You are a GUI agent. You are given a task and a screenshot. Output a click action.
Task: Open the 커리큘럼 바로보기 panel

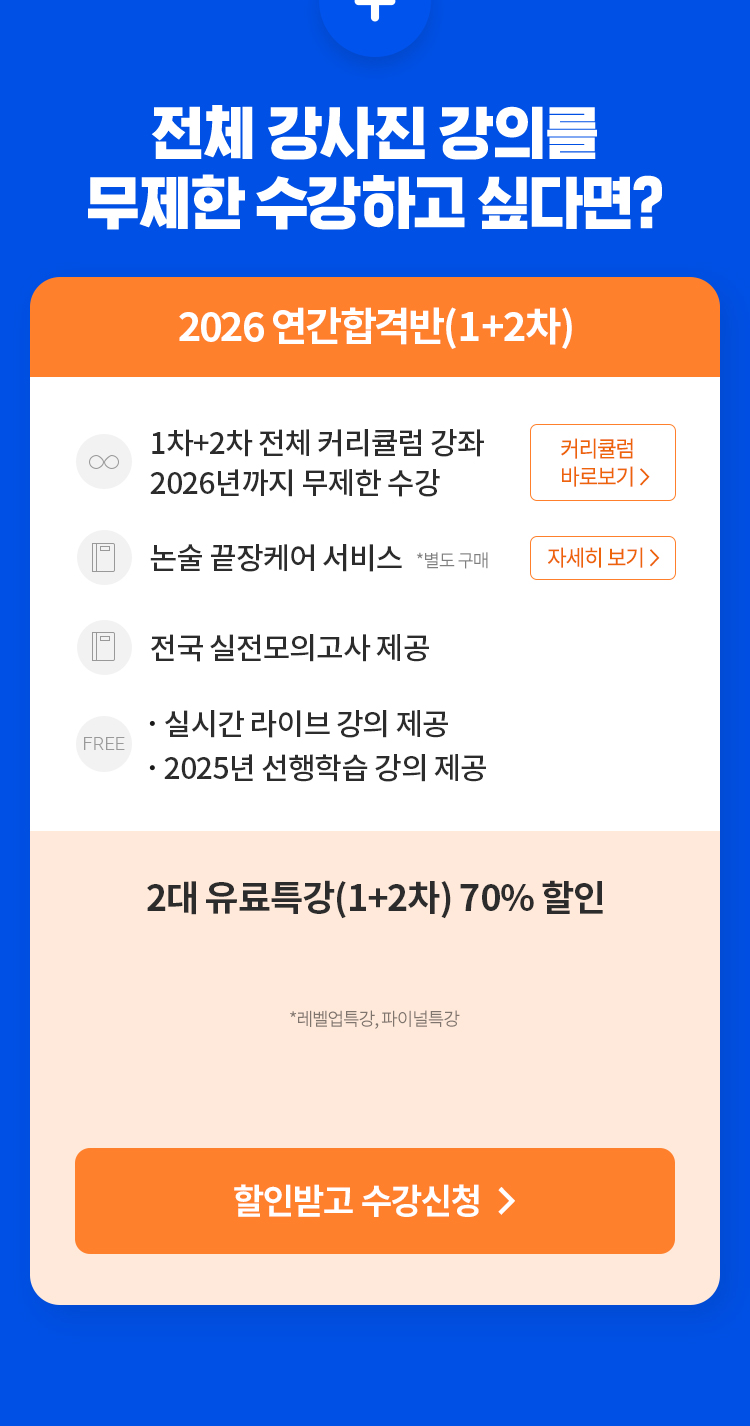pyautogui.click(x=602, y=462)
